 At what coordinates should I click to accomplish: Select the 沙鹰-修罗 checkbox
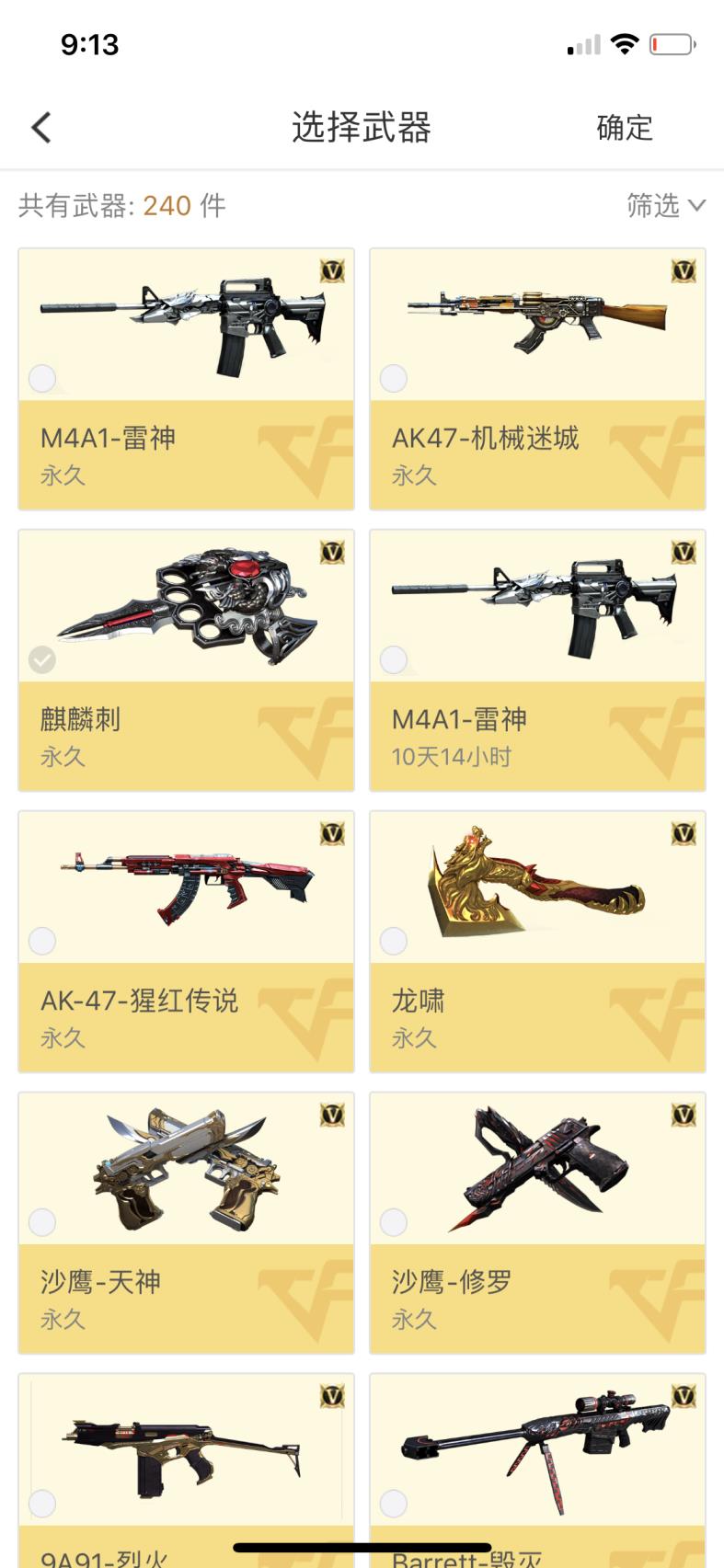(x=394, y=1222)
